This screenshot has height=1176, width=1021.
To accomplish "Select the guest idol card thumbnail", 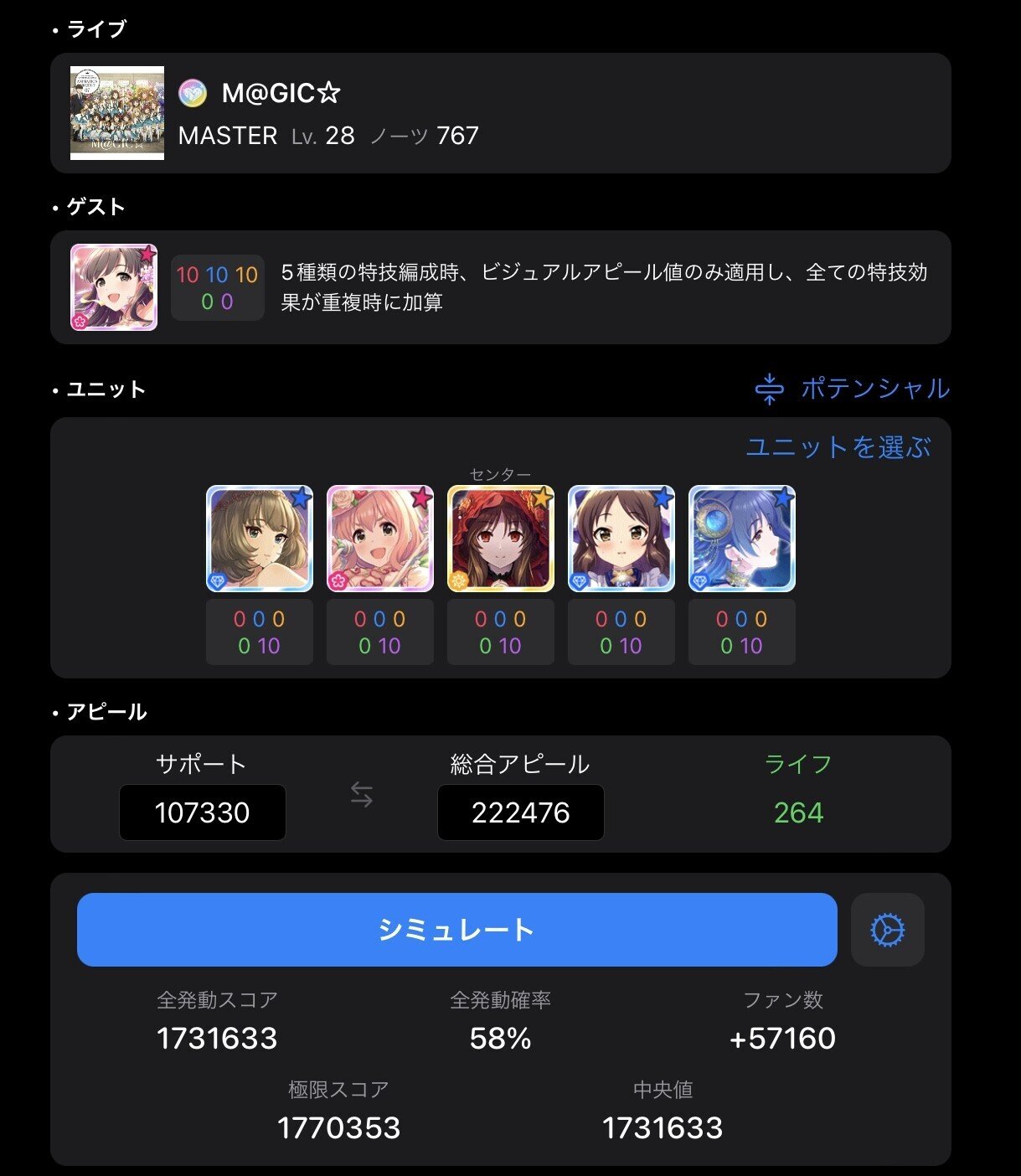I will coord(113,287).
